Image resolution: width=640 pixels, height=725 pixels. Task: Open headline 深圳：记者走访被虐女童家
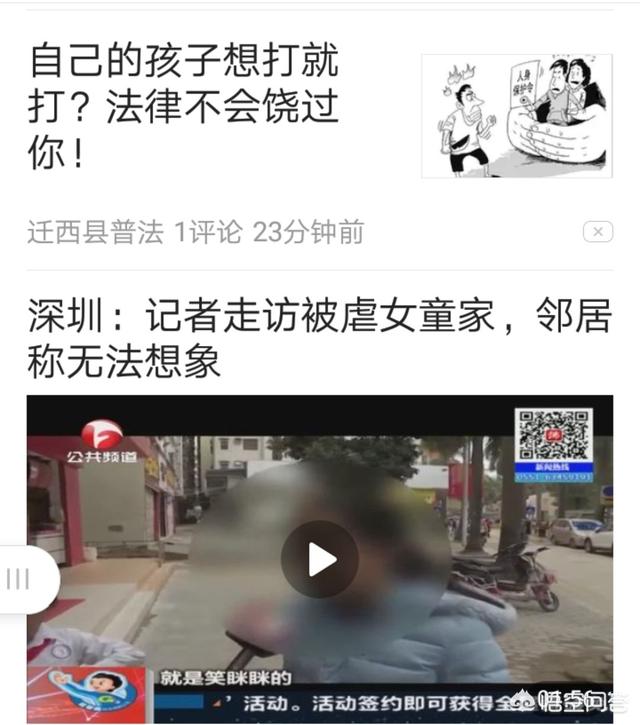[320, 339]
